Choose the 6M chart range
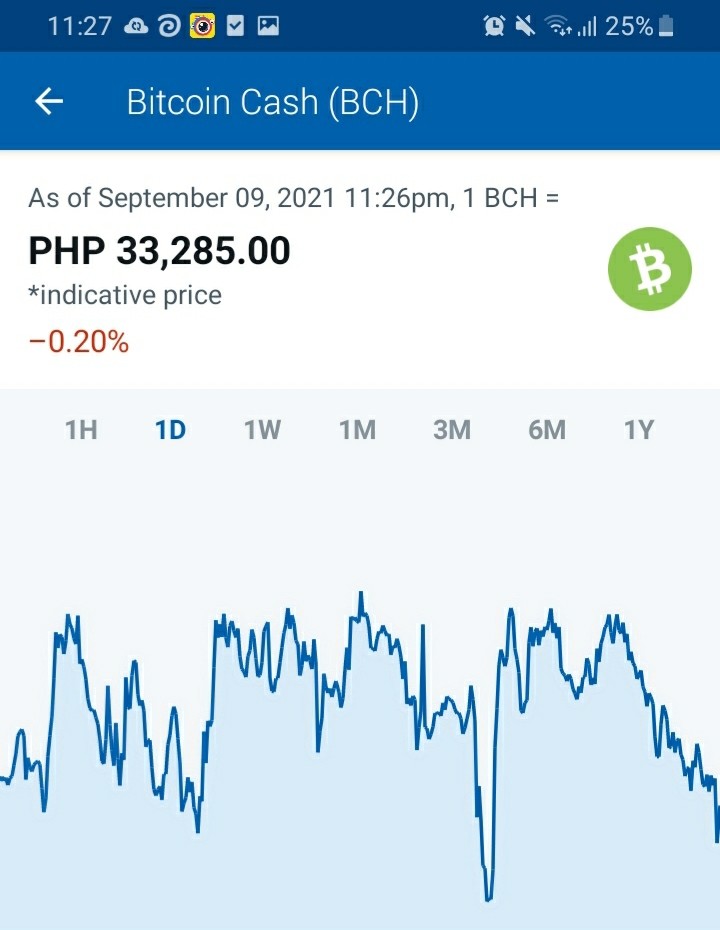The height and width of the screenshot is (930, 720). (547, 430)
